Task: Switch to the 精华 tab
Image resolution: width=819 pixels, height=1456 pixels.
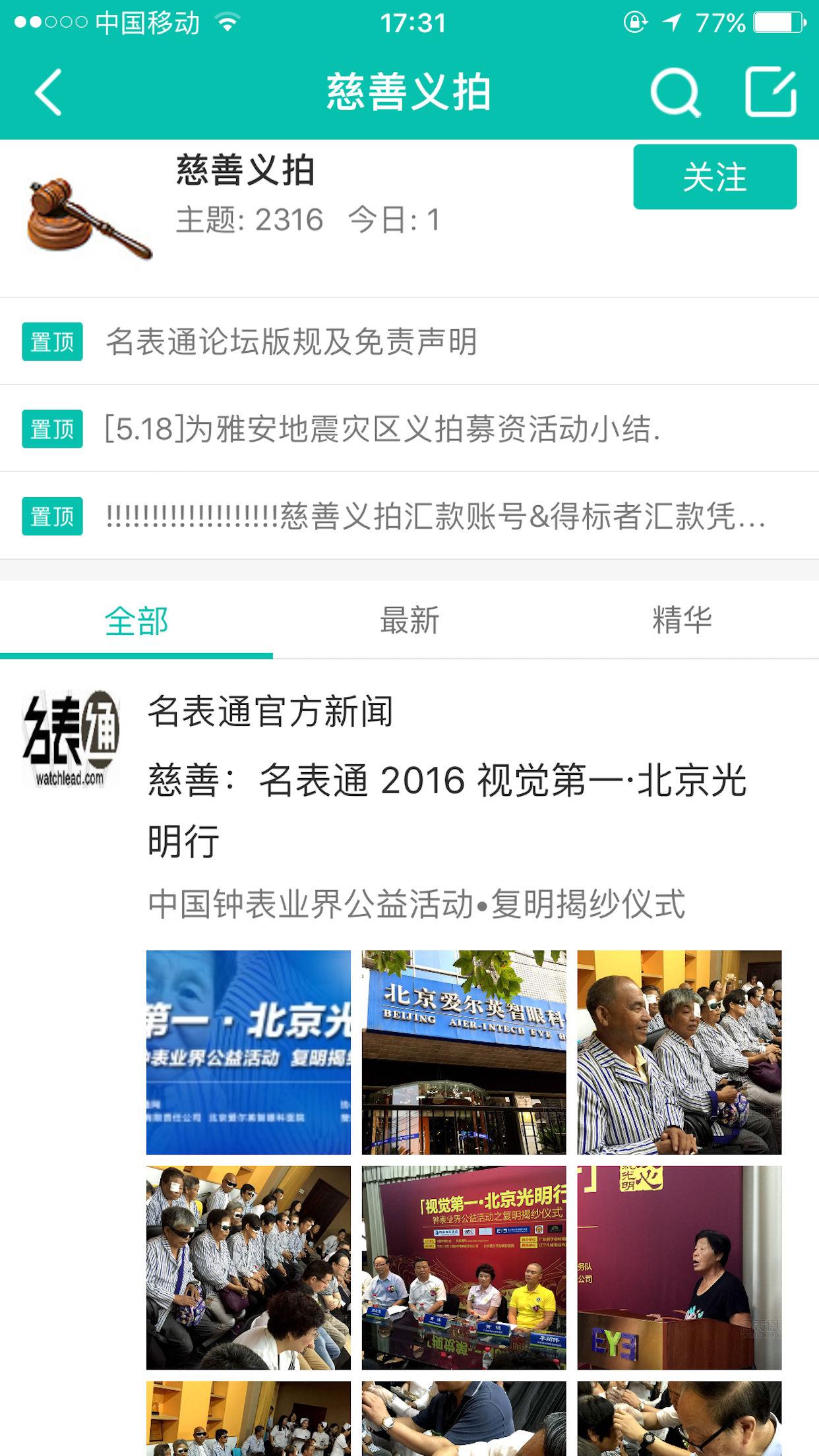Action: 682,621
